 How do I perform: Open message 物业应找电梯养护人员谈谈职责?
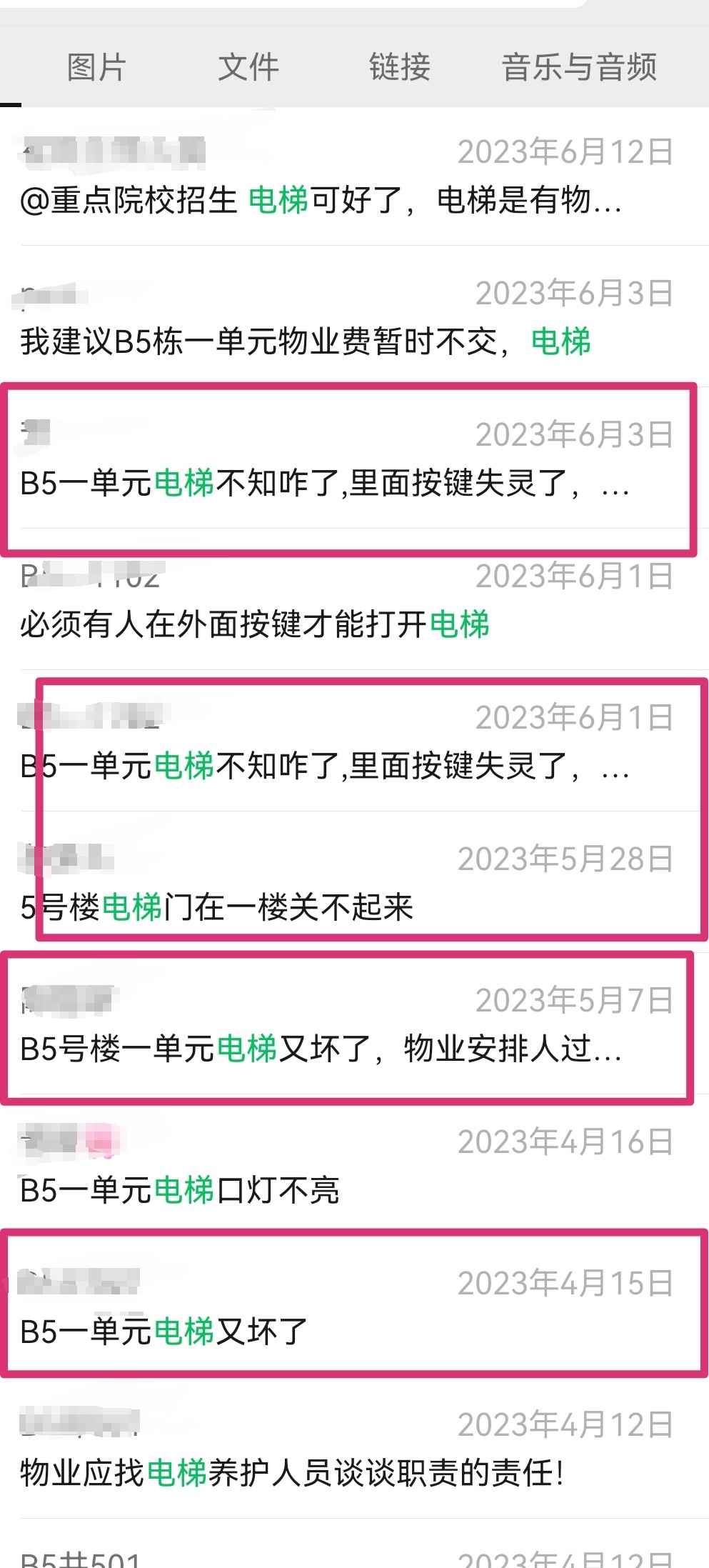(x=293, y=1472)
